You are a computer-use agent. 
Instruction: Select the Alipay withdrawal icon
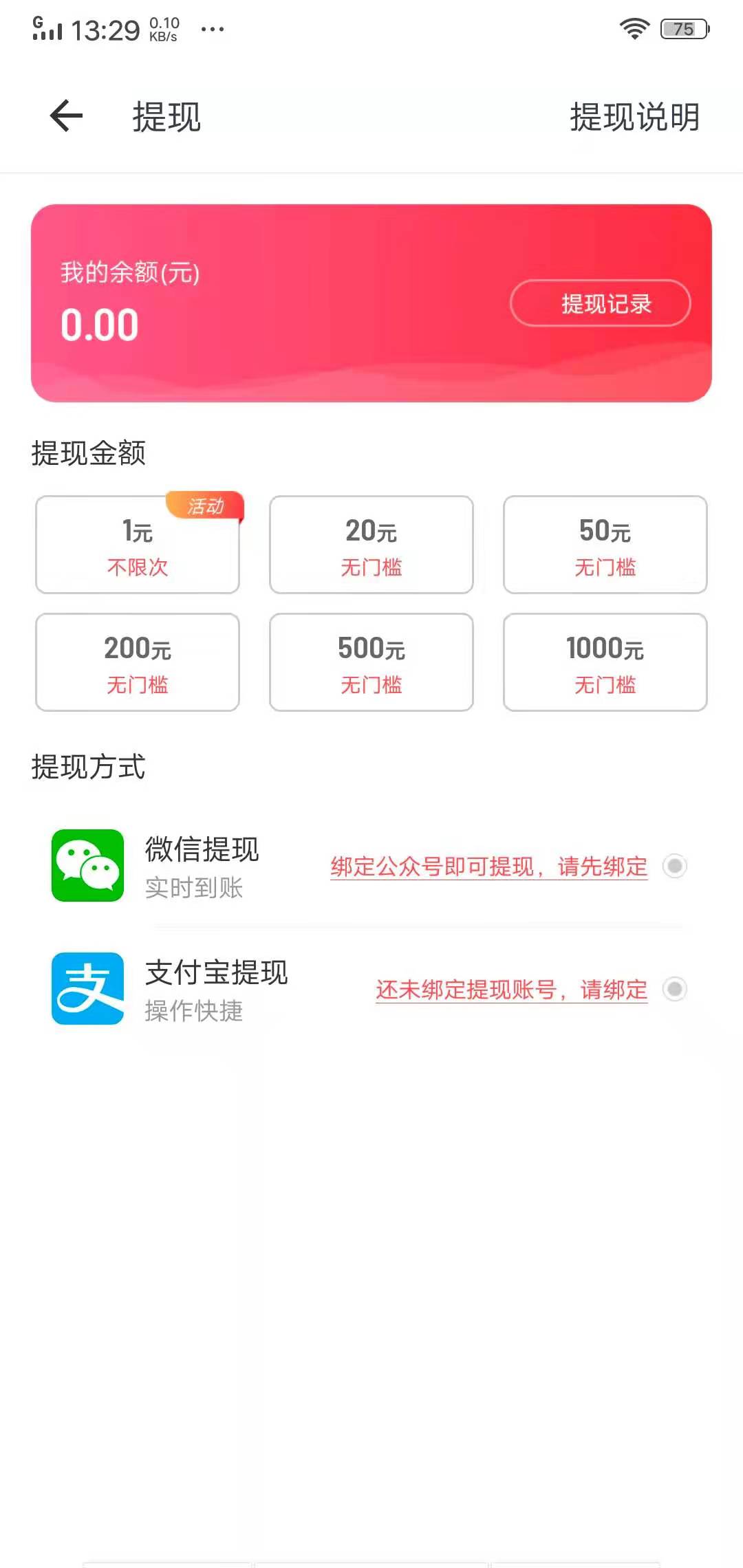pos(86,990)
